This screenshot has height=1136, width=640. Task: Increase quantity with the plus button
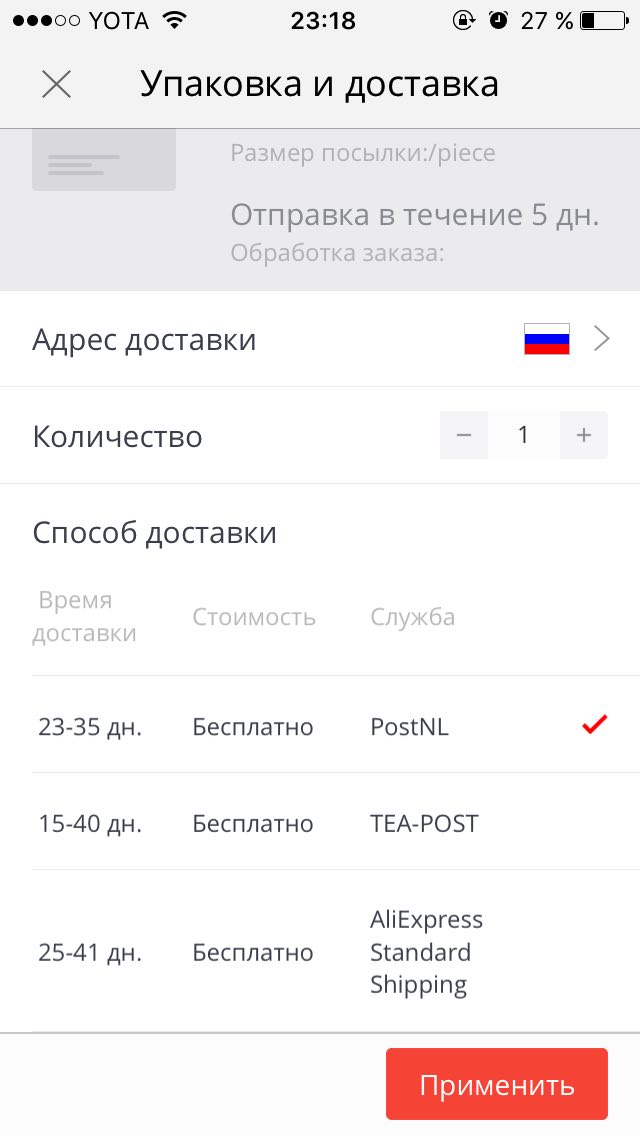[584, 435]
